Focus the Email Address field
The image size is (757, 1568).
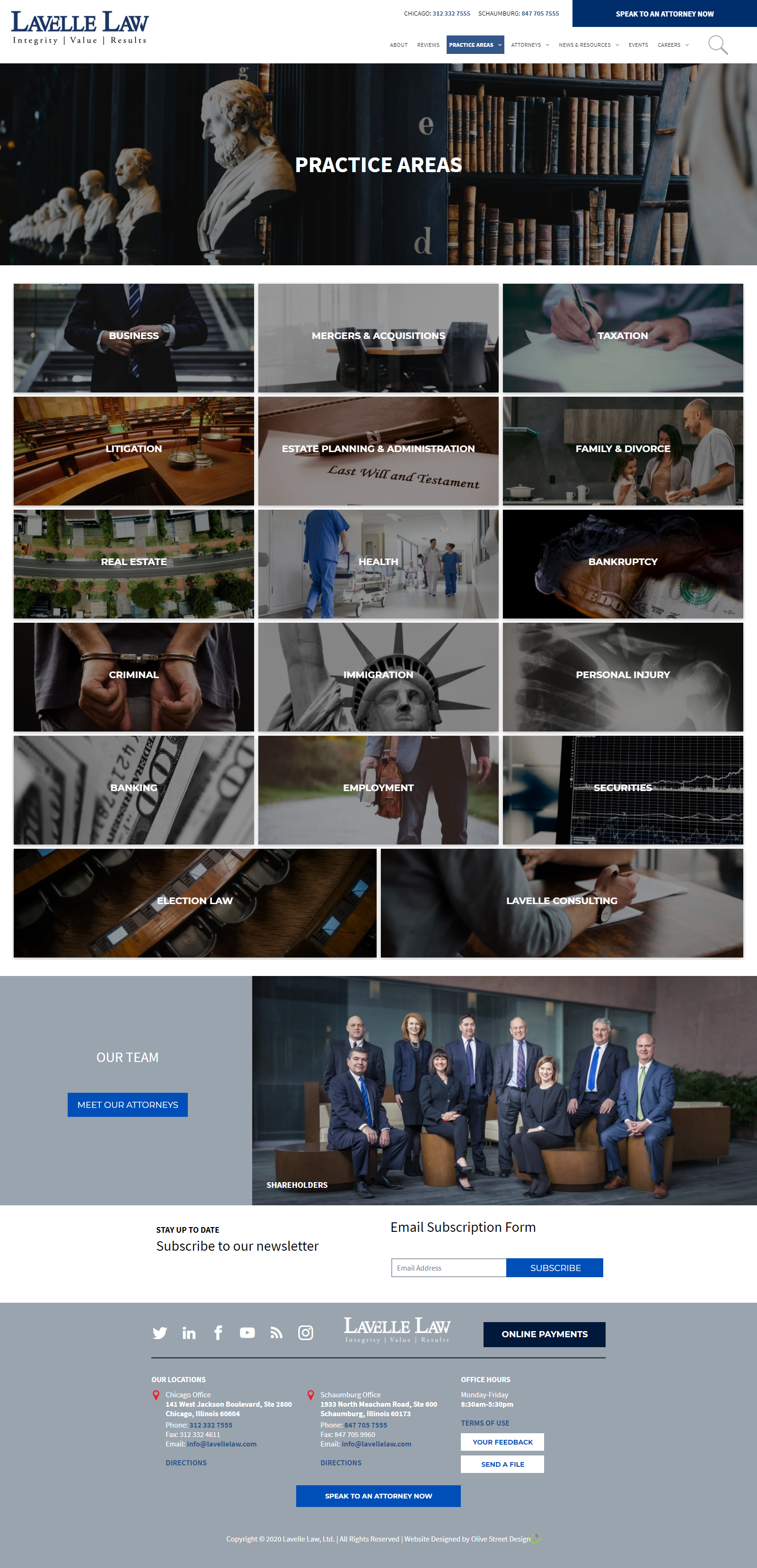(x=448, y=1267)
